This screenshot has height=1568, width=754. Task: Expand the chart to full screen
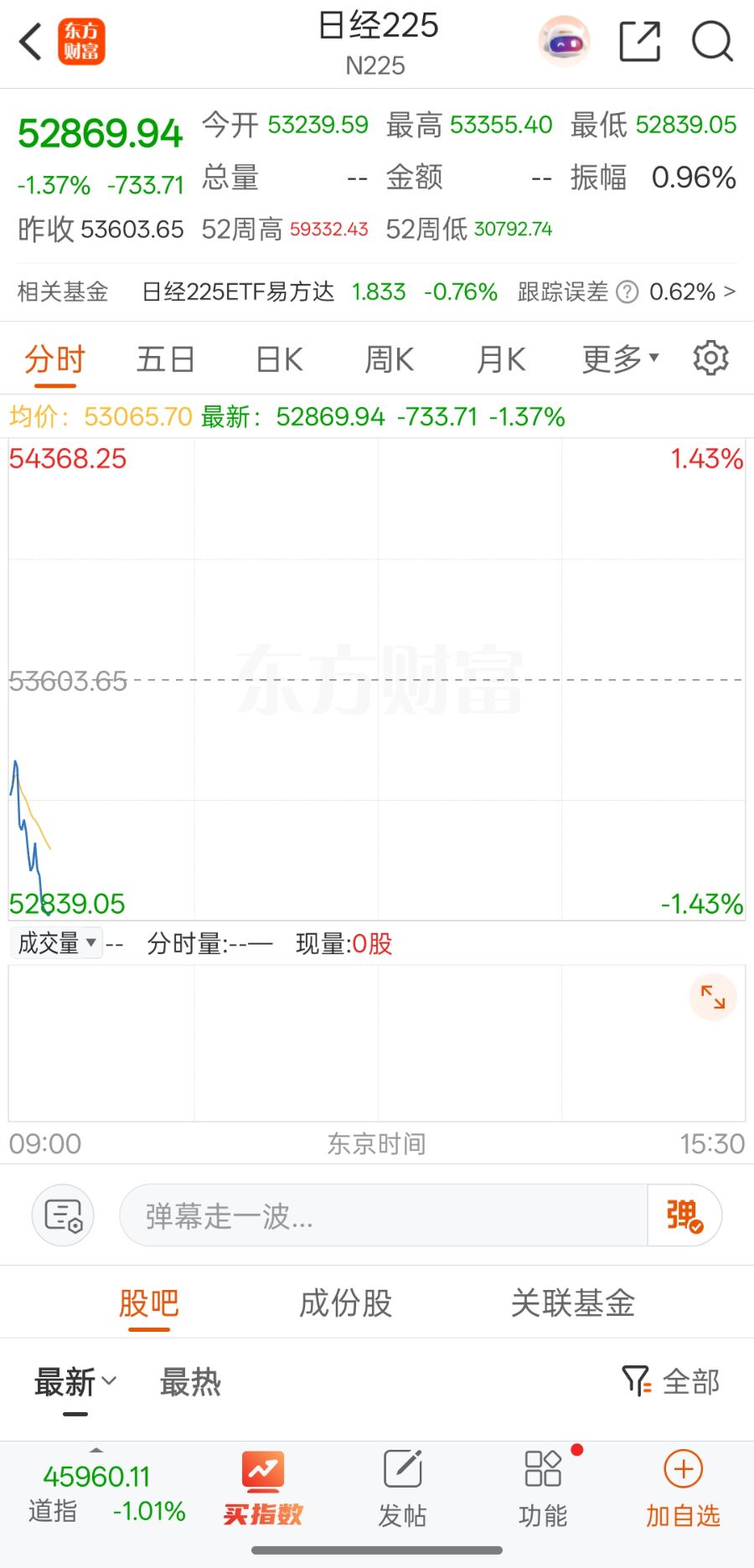tap(713, 997)
